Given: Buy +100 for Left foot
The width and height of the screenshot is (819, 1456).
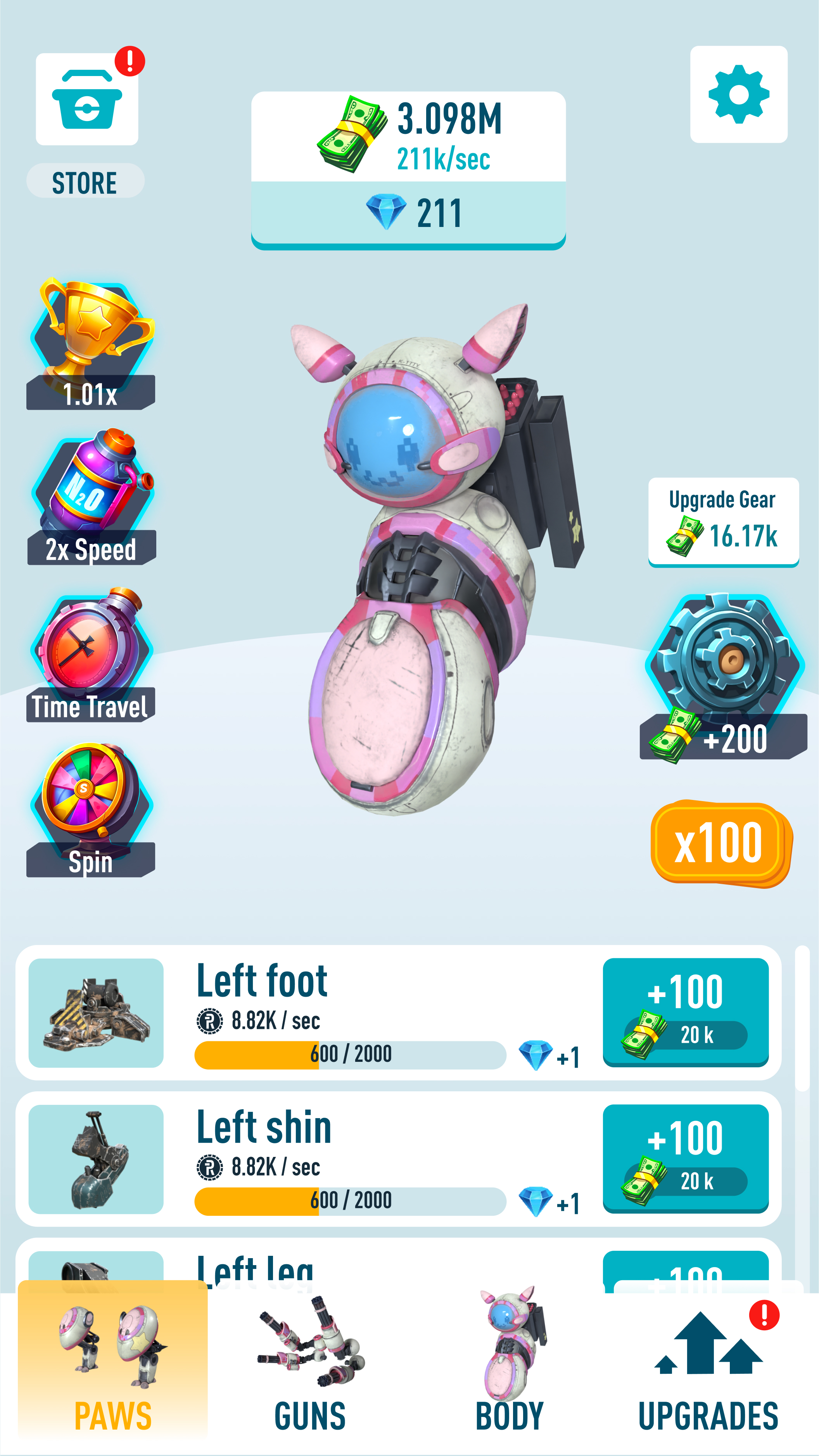Looking at the screenshot, I should (x=686, y=1012).
